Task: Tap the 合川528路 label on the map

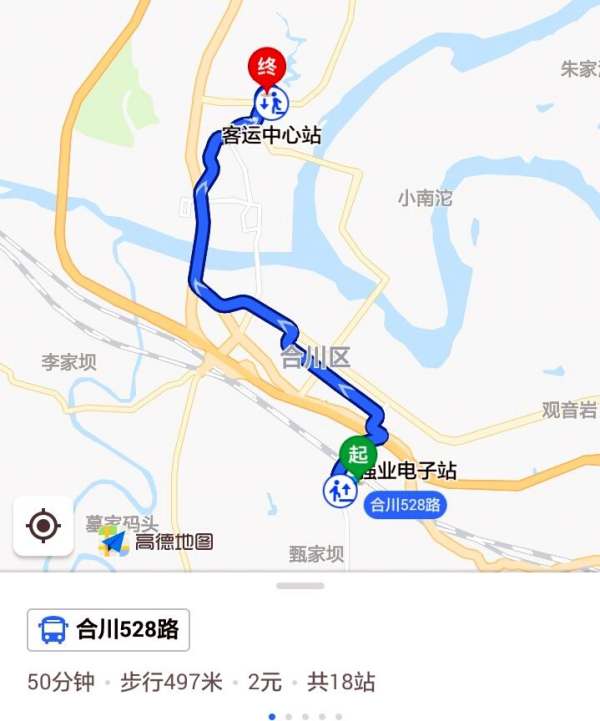Action: 405,505
